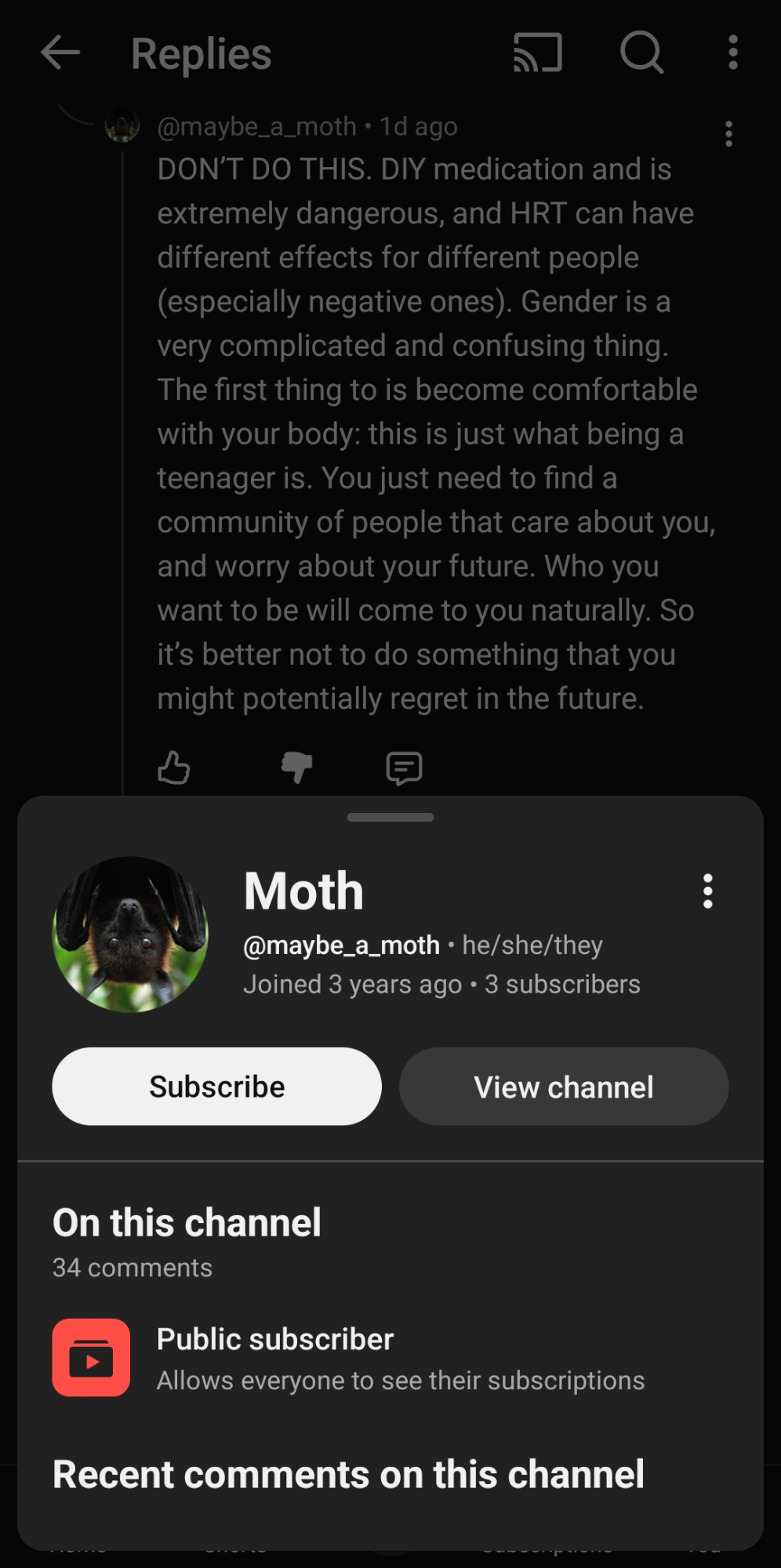This screenshot has width=781, height=1568.
Task: Tap the sheet handle on the Moth card
Action: tap(390, 817)
